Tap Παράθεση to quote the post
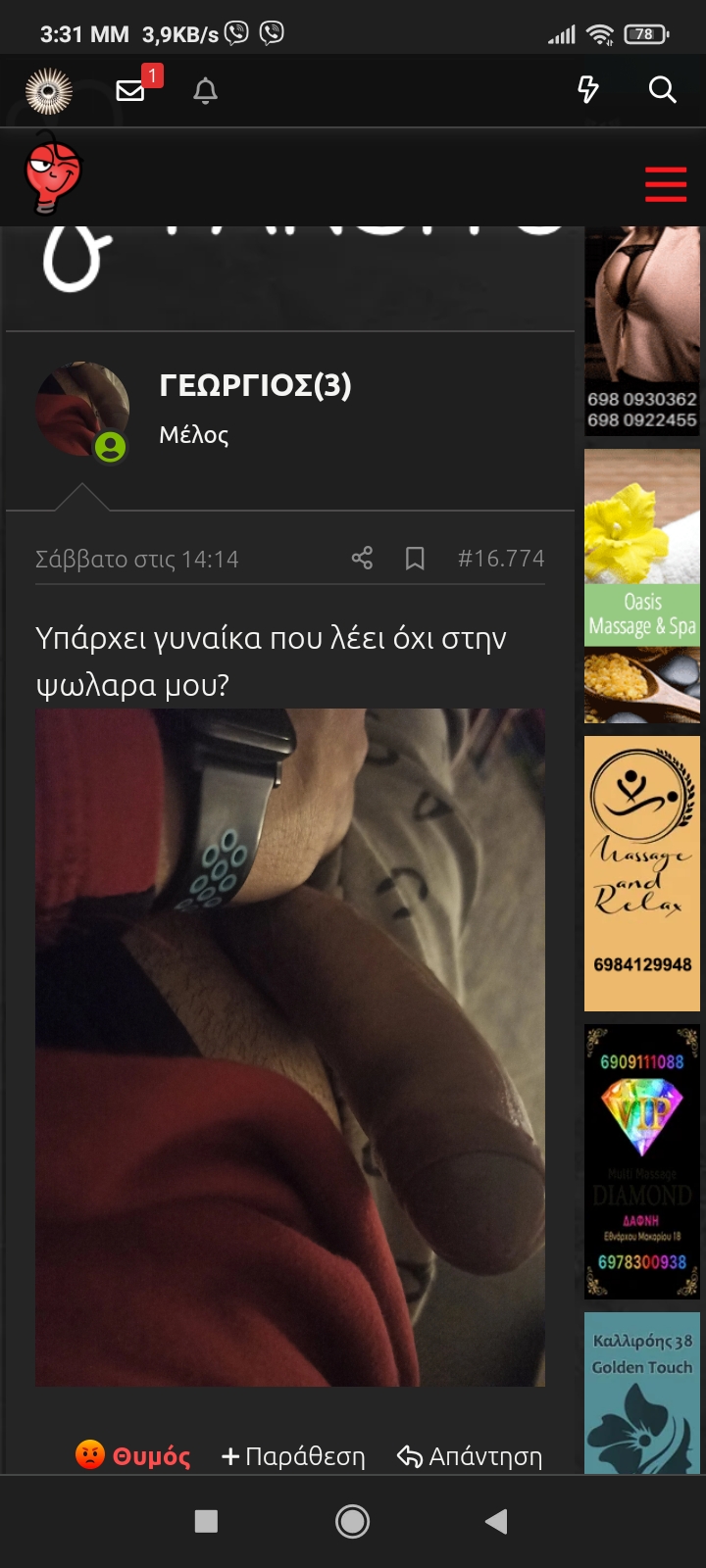This screenshot has height=1568, width=706. (x=293, y=1456)
